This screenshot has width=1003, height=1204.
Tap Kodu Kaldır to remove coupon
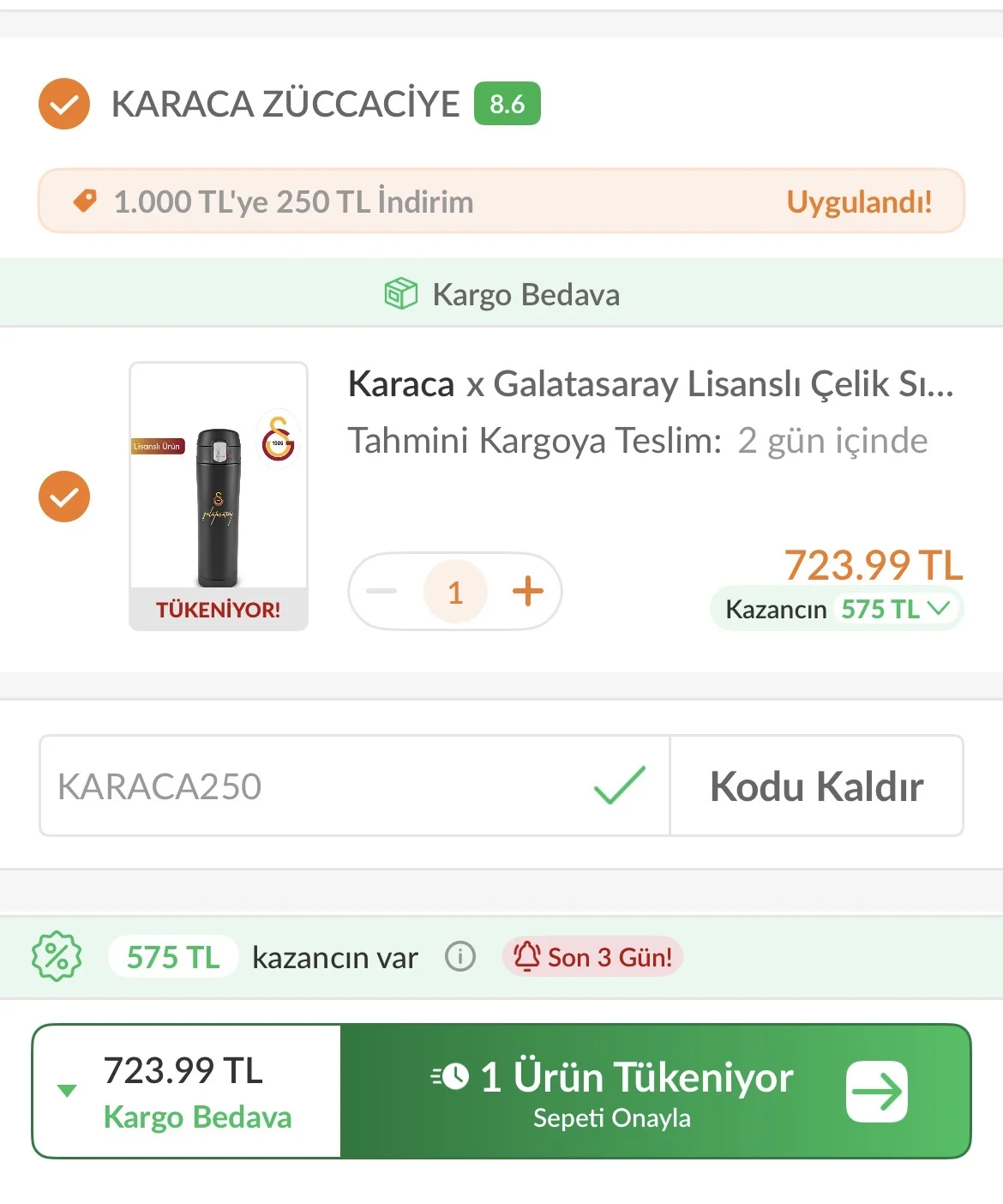[x=817, y=786]
